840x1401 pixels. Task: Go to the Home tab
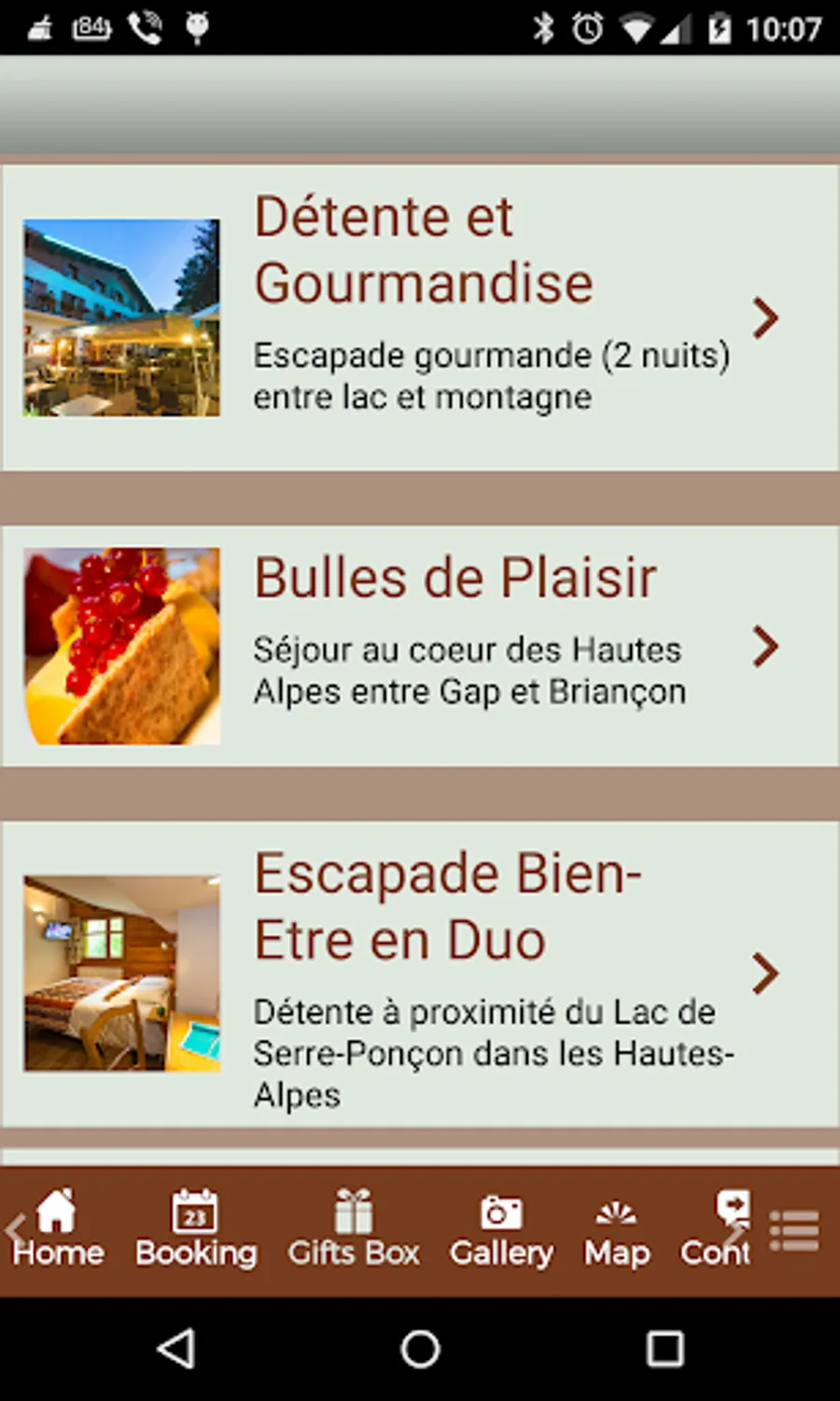coord(58,1230)
